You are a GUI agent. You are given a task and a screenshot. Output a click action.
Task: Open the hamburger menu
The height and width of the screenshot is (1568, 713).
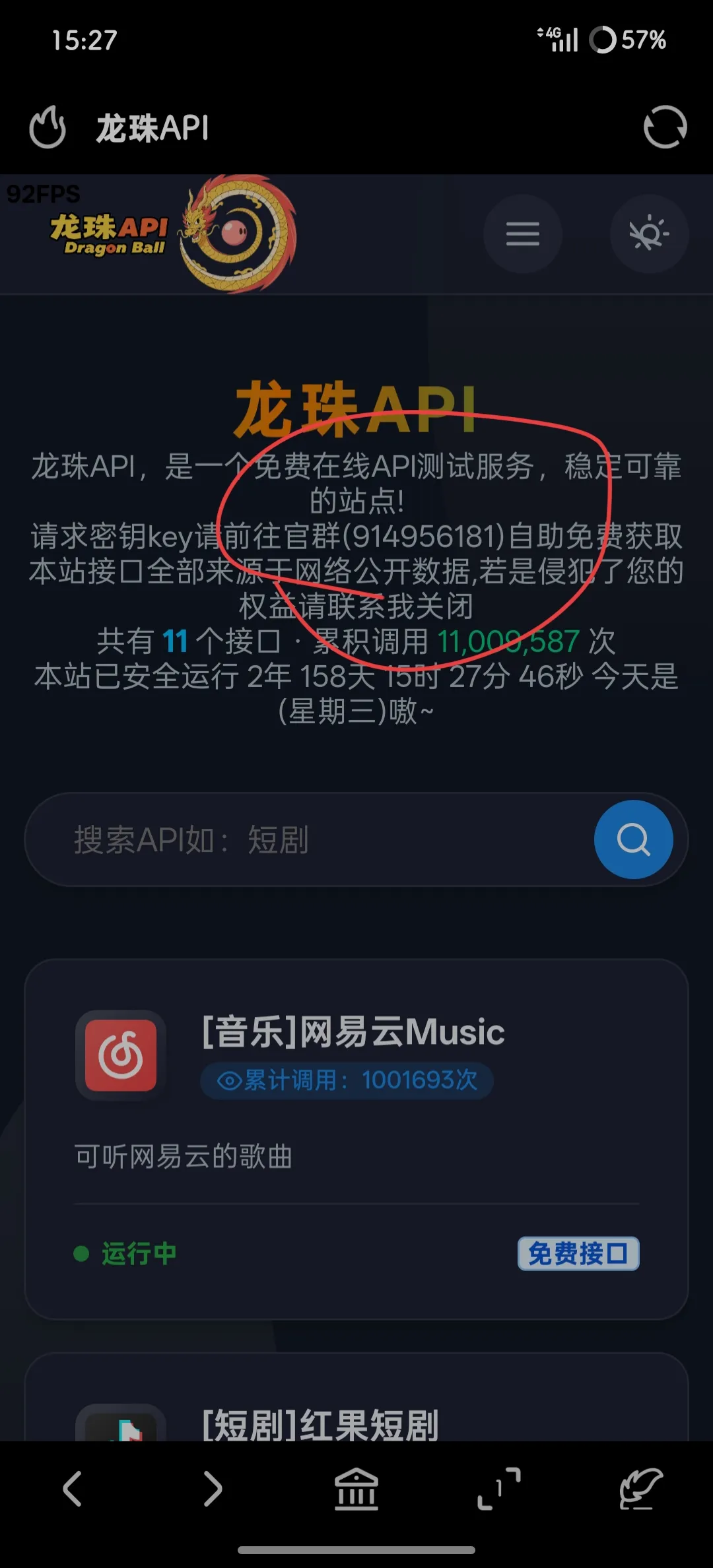(522, 234)
